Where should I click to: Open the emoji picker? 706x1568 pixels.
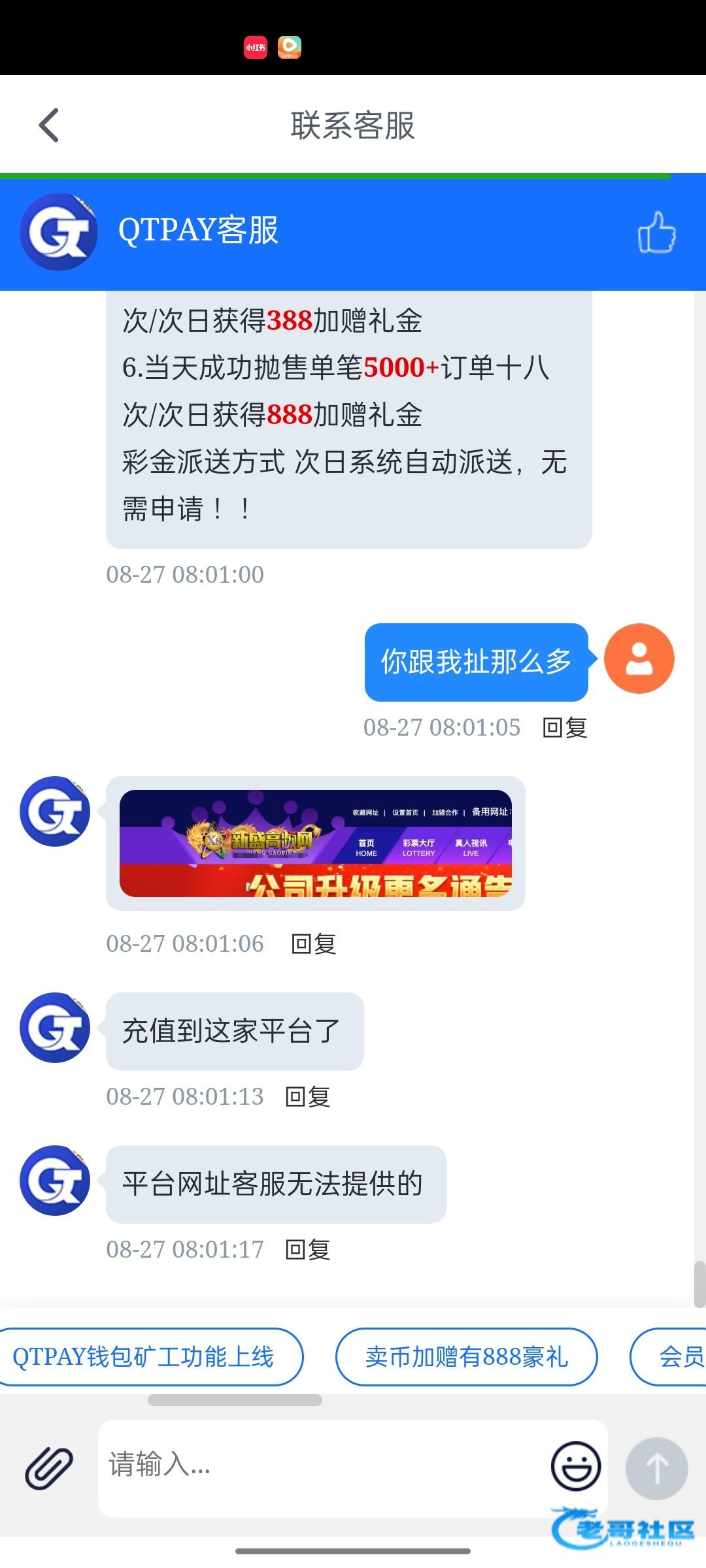(x=576, y=1465)
